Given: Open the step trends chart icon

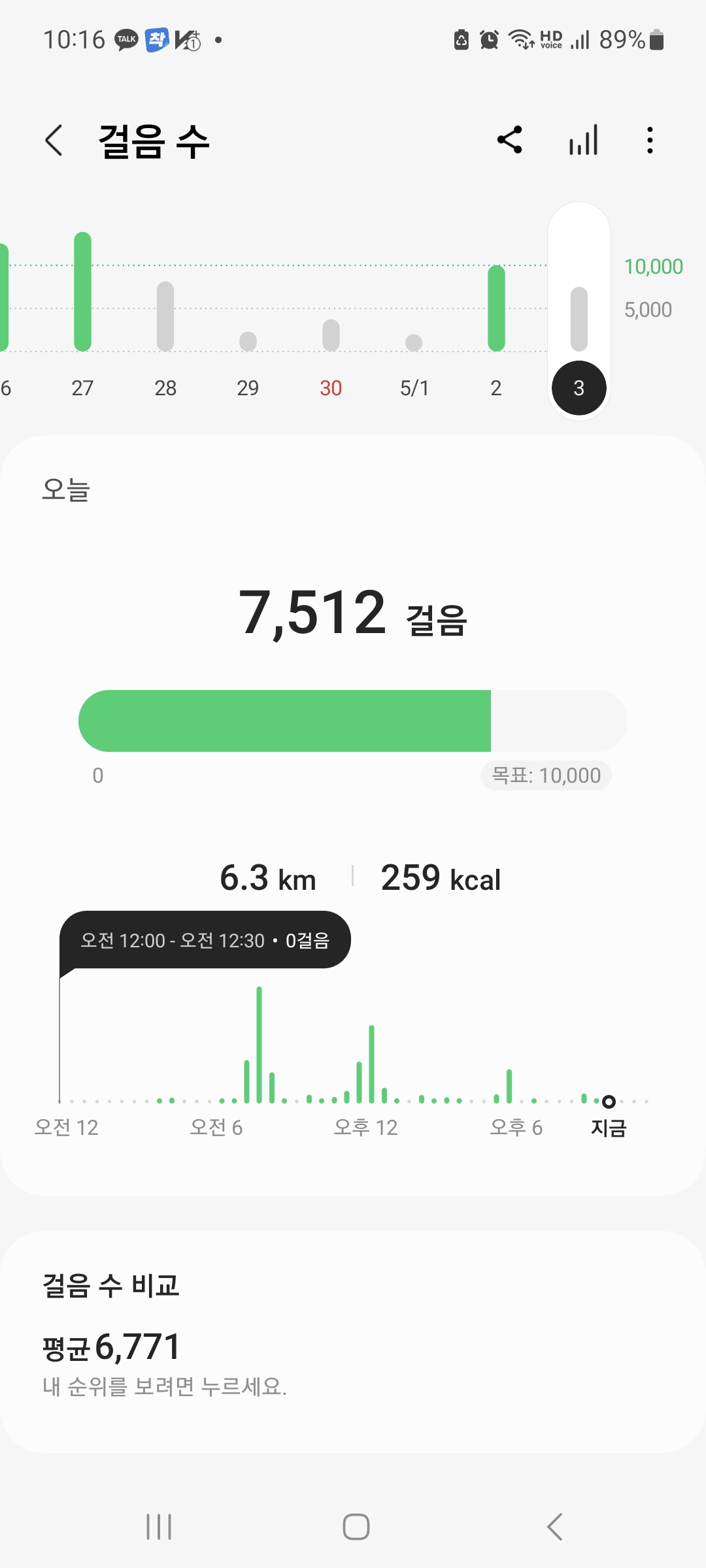Looking at the screenshot, I should coord(583,140).
